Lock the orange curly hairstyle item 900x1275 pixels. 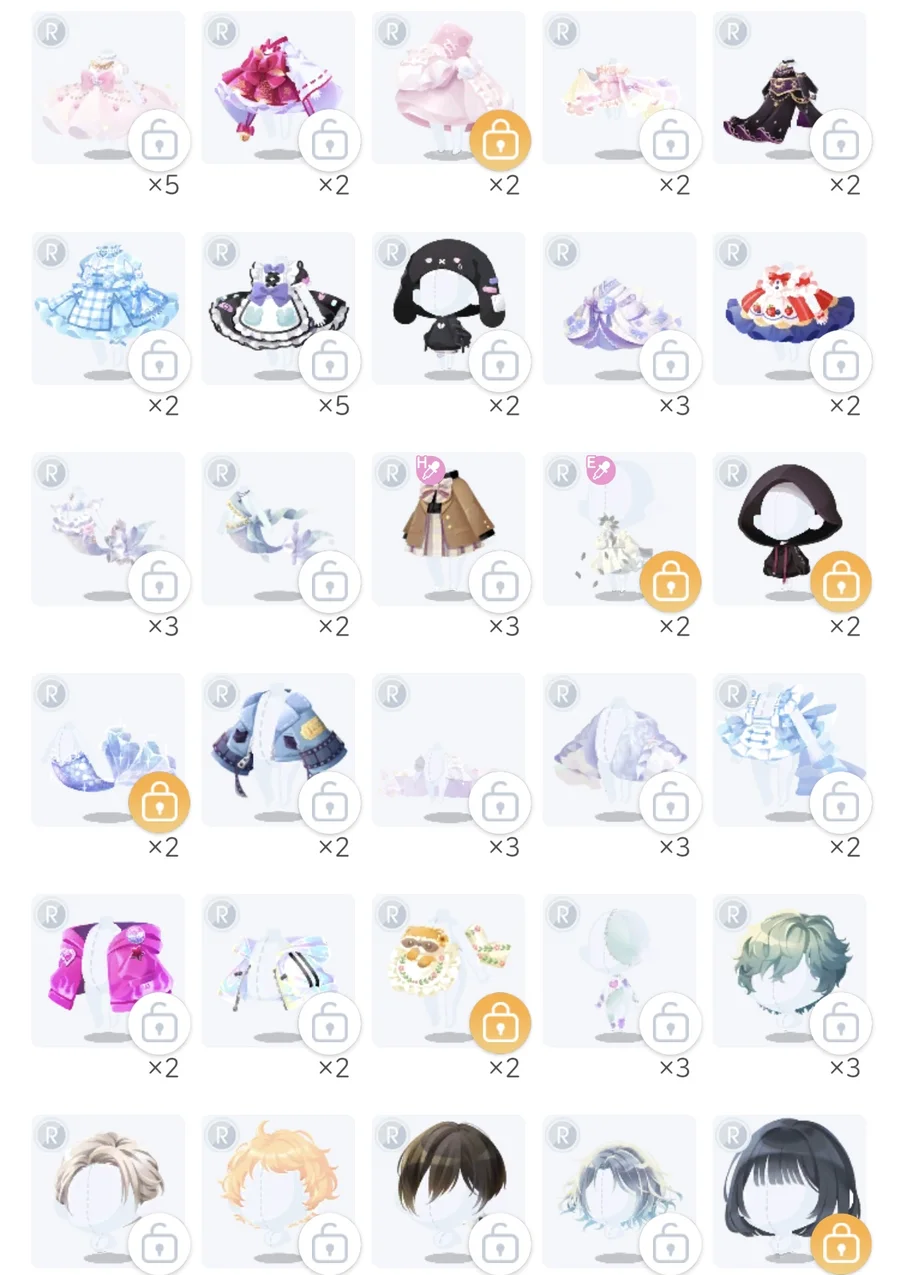pos(330,1247)
